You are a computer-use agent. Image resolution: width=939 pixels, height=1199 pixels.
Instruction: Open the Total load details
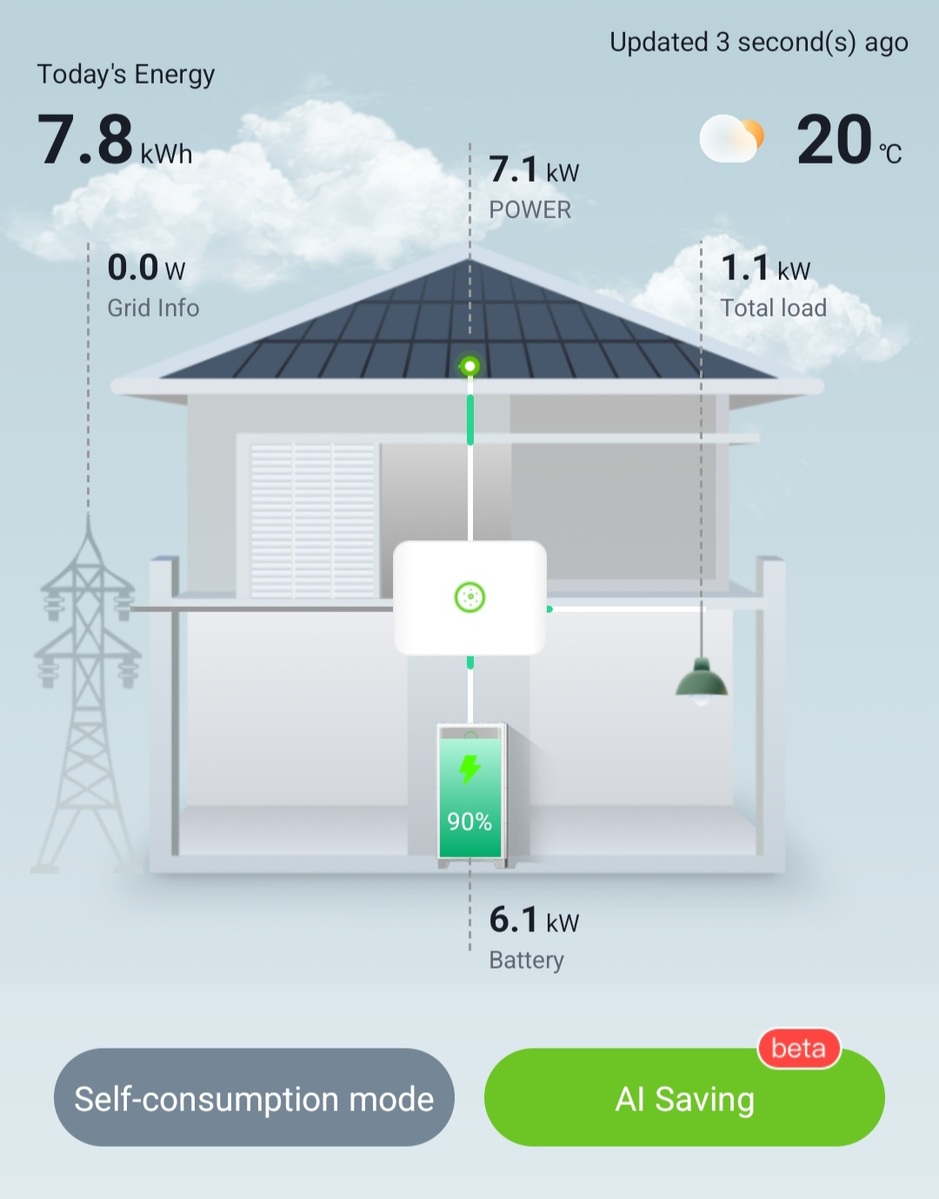click(x=772, y=286)
